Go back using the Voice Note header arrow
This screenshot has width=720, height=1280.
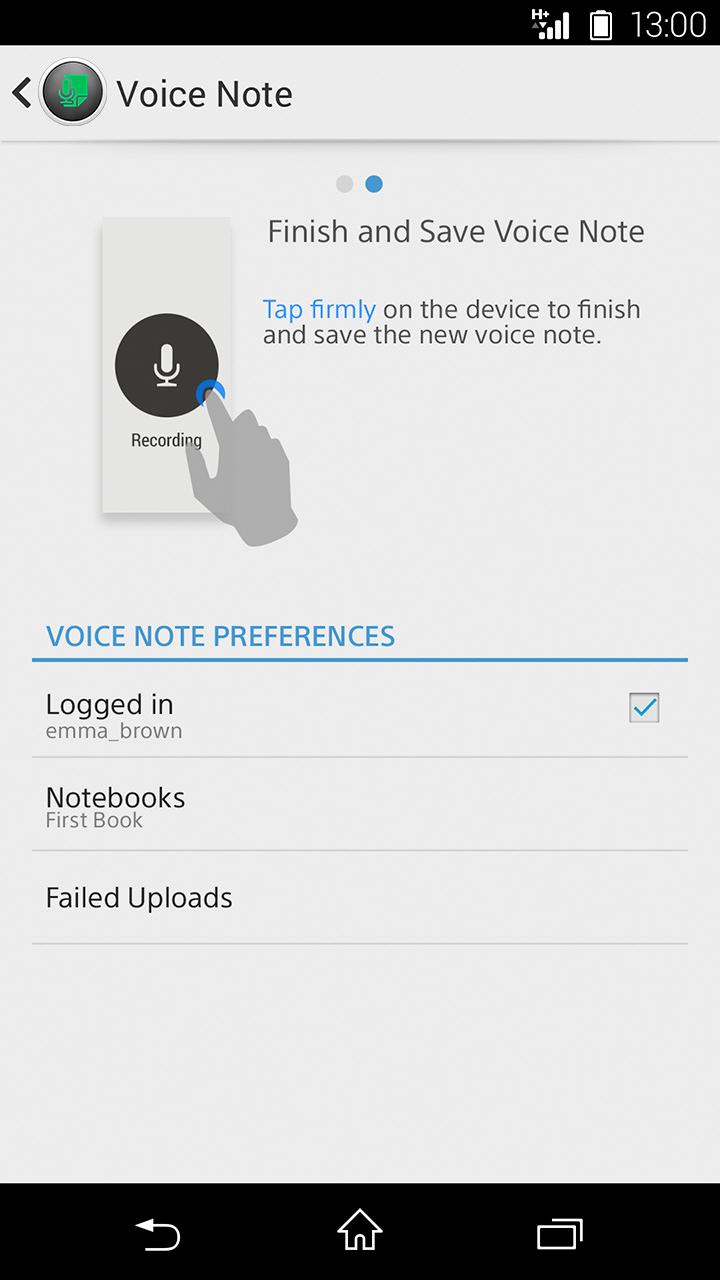[22, 93]
